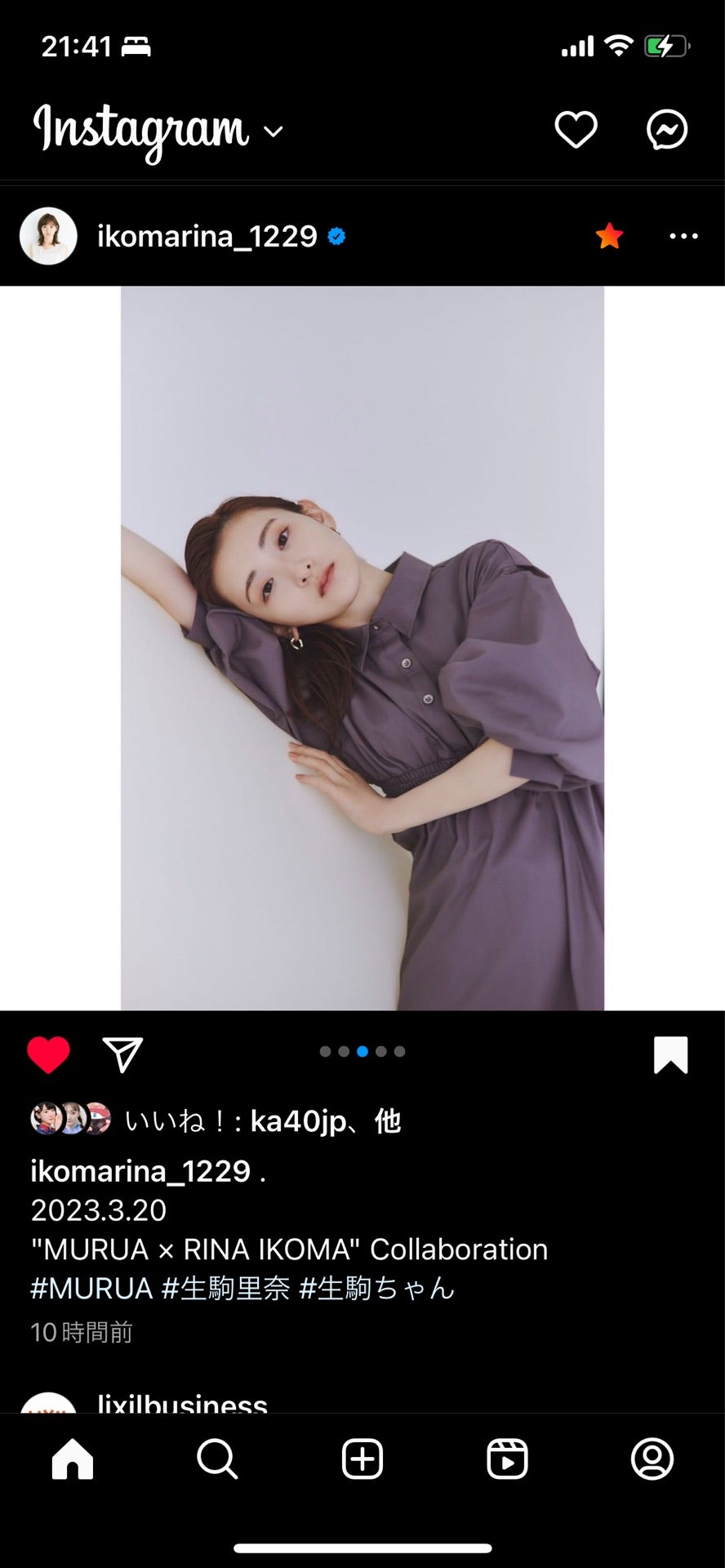The width and height of the screenshot is (725, 1568).
Task: Open Messenger direct messages
Action: point(667,130)
